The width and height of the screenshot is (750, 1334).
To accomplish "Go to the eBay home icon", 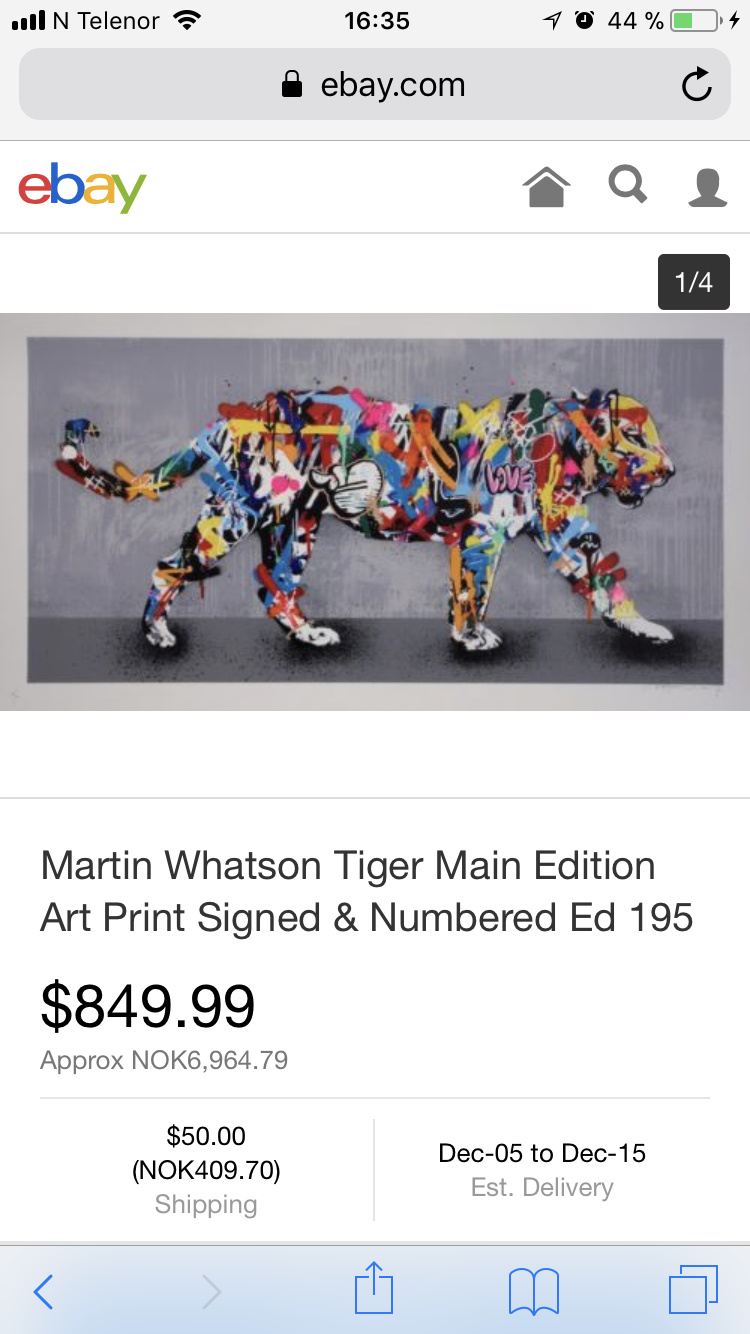I will pos(546,187).
